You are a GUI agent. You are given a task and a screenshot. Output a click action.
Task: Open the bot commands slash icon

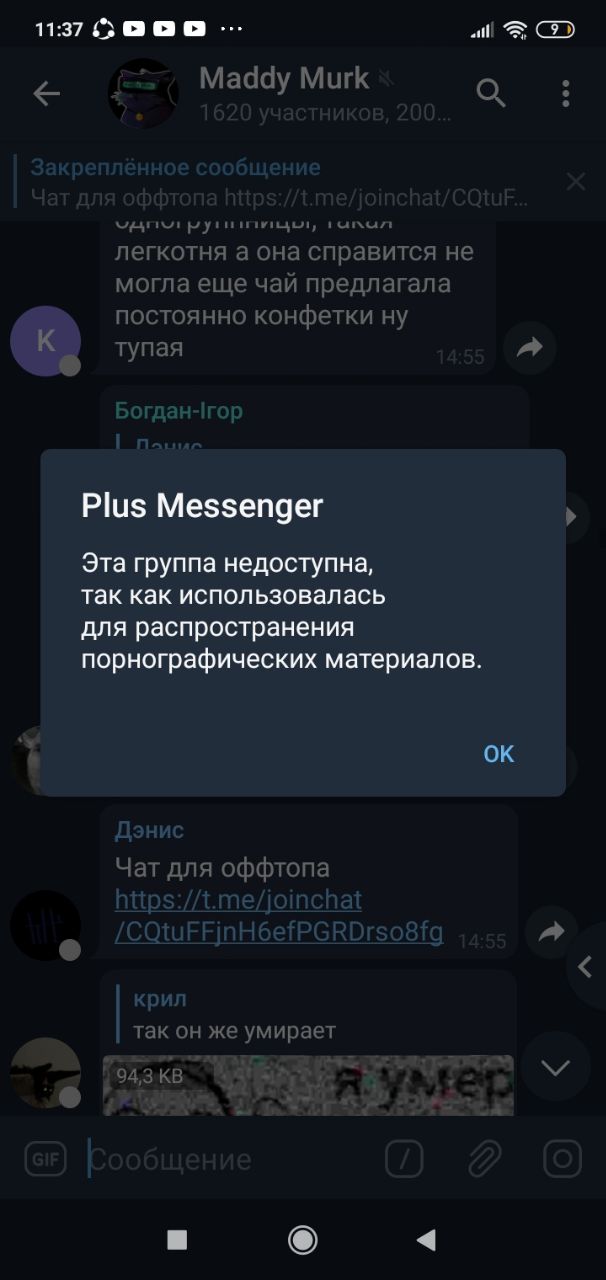point(404,1159)
